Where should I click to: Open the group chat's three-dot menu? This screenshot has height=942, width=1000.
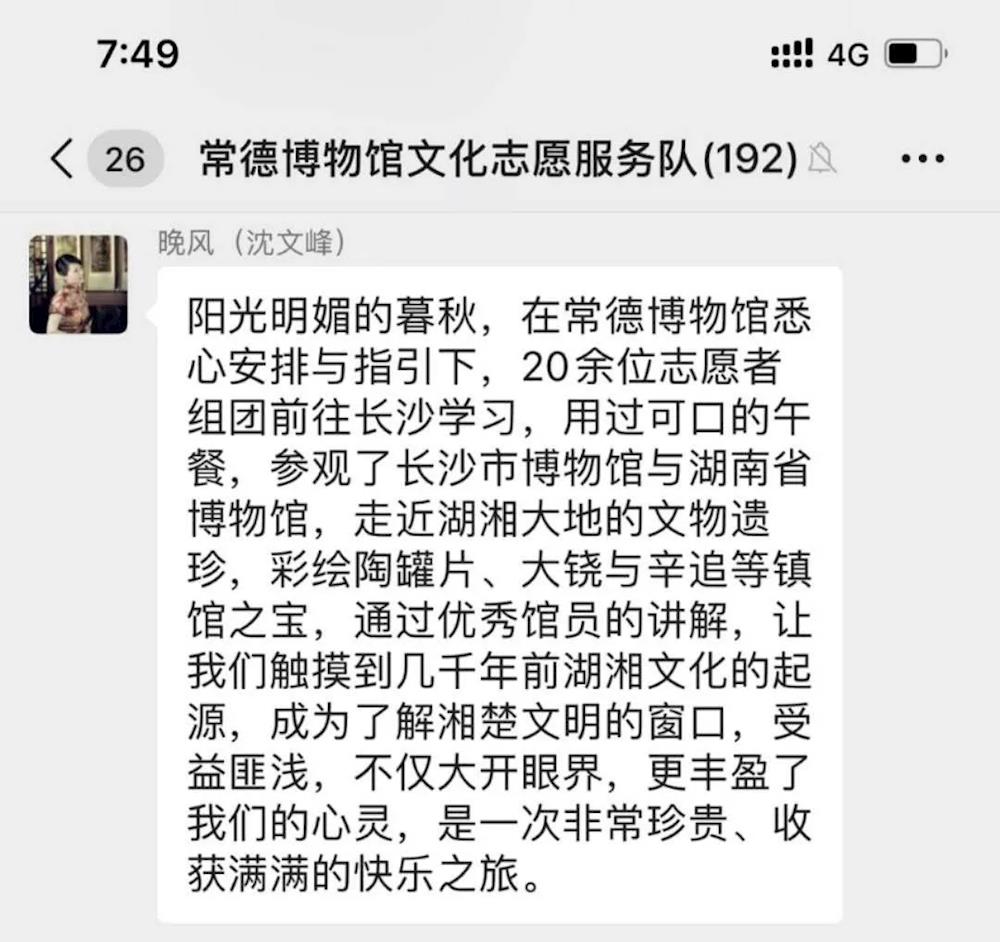(x=922, y=159)
